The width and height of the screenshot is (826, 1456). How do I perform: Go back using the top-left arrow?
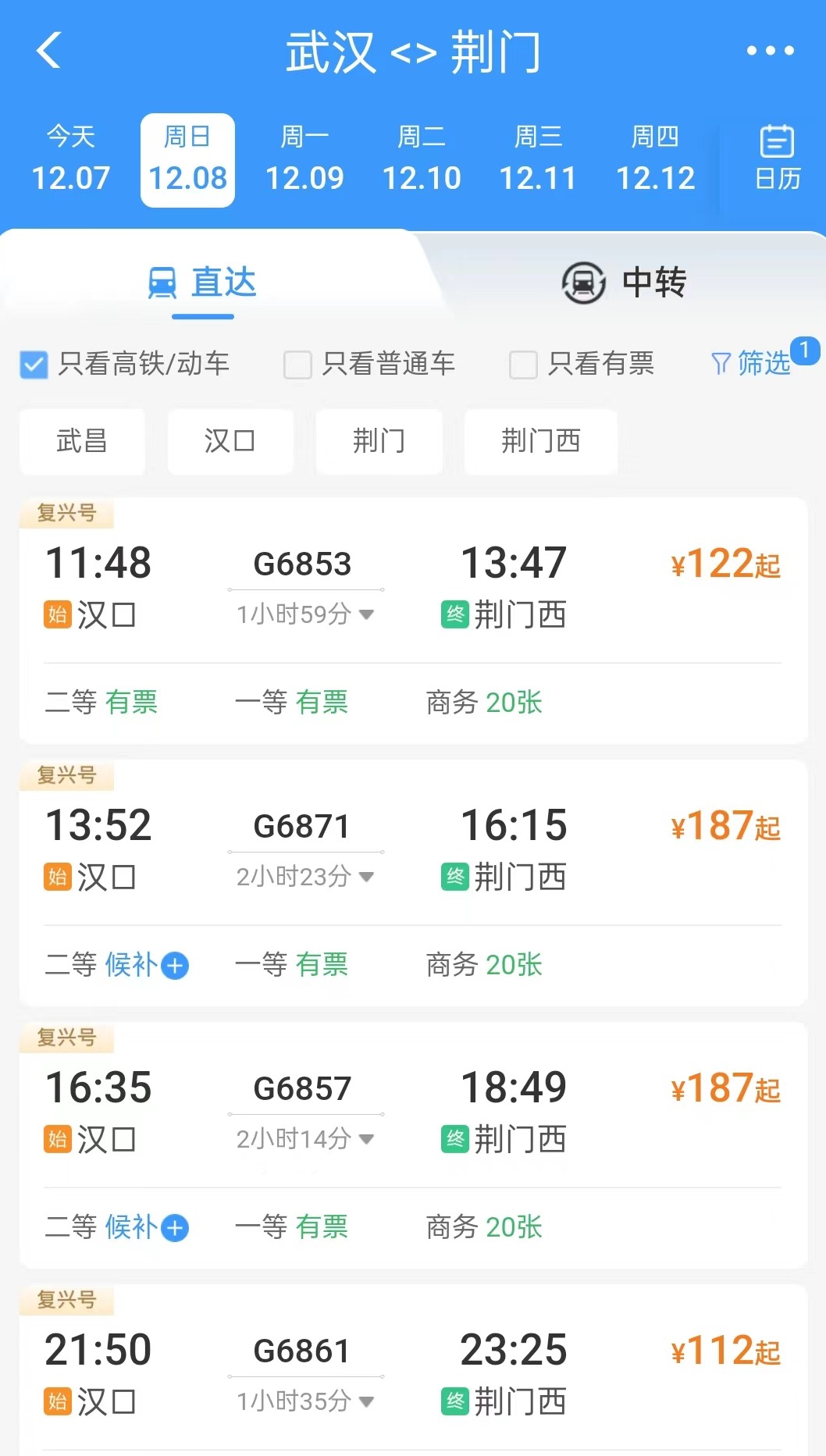48,51
